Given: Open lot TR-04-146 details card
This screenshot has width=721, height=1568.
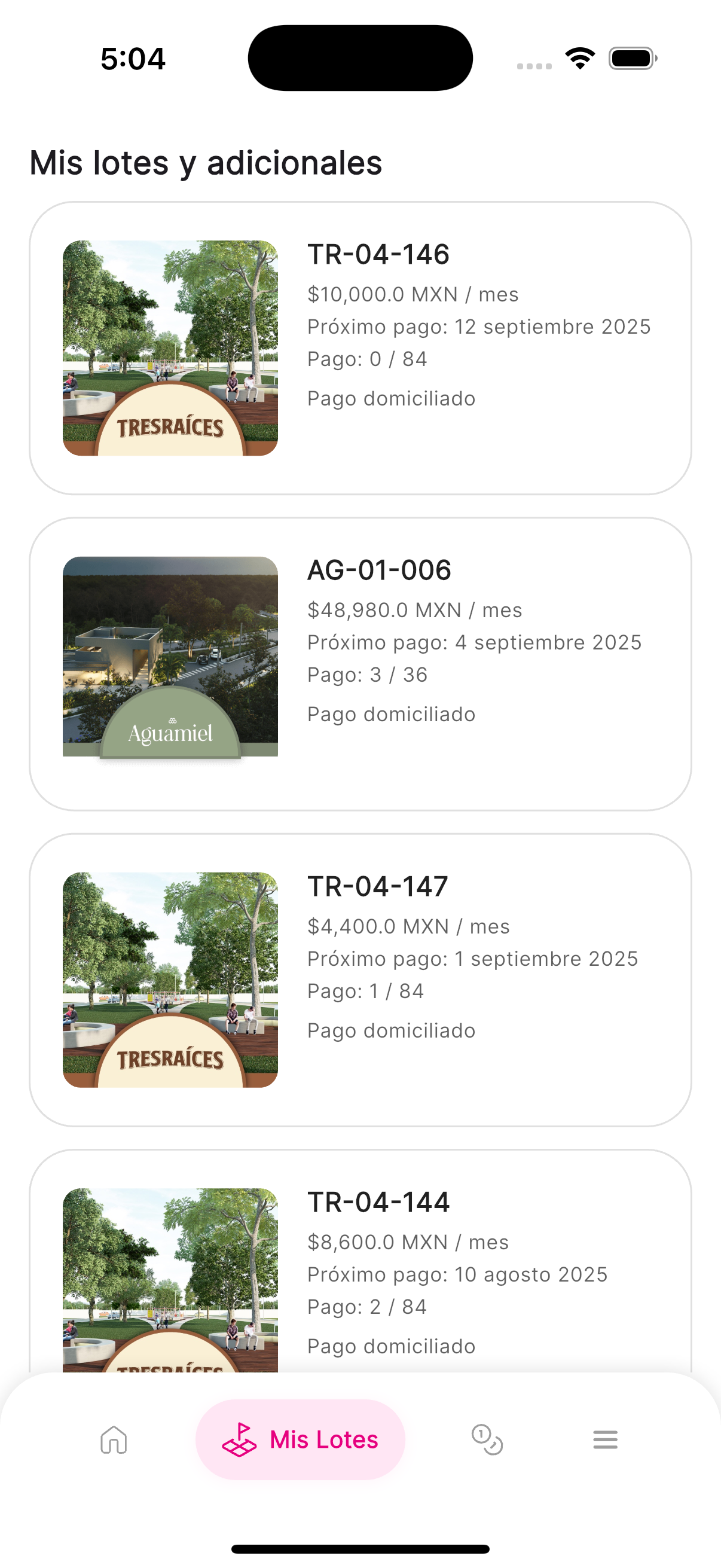Looking at the screenshot, I should click(361, 345).
